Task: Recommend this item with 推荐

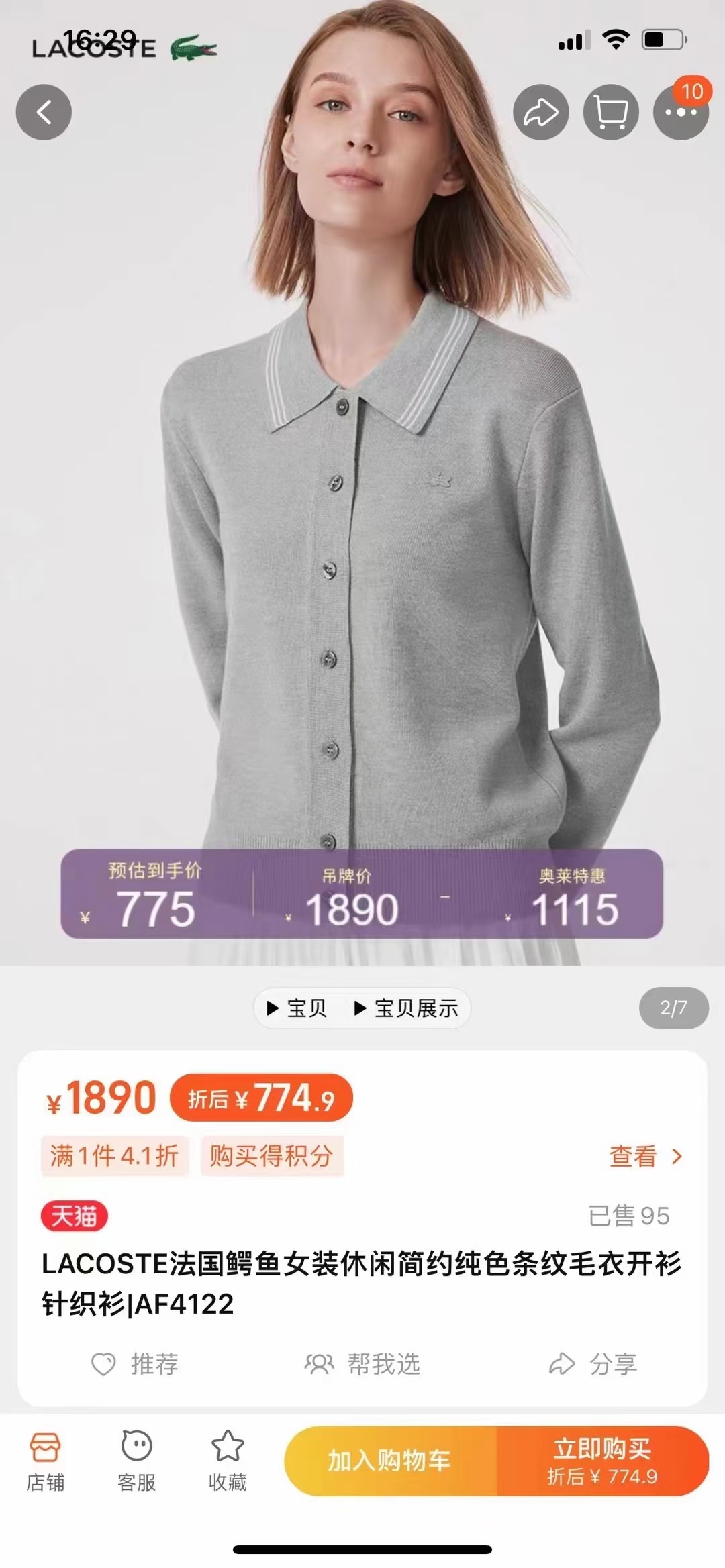Action: [x=136, y=1364]
